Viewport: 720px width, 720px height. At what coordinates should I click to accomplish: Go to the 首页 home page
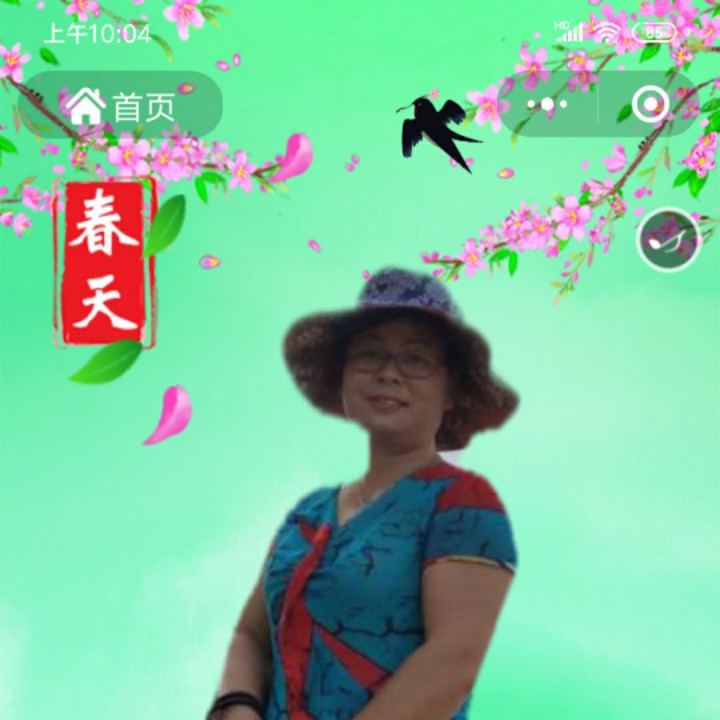[x=120, y=104]
